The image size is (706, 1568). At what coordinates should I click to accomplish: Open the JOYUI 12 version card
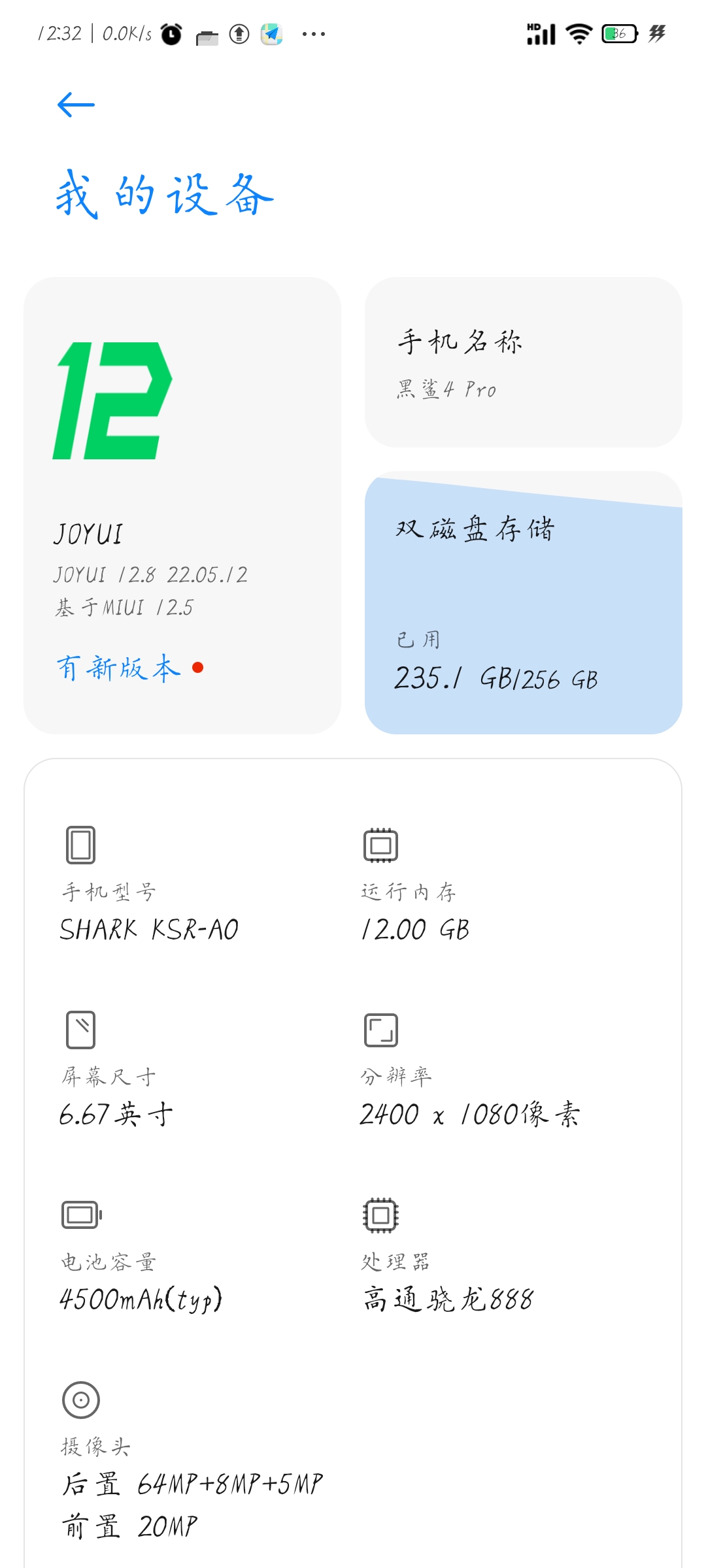click(x=182, y=505)
